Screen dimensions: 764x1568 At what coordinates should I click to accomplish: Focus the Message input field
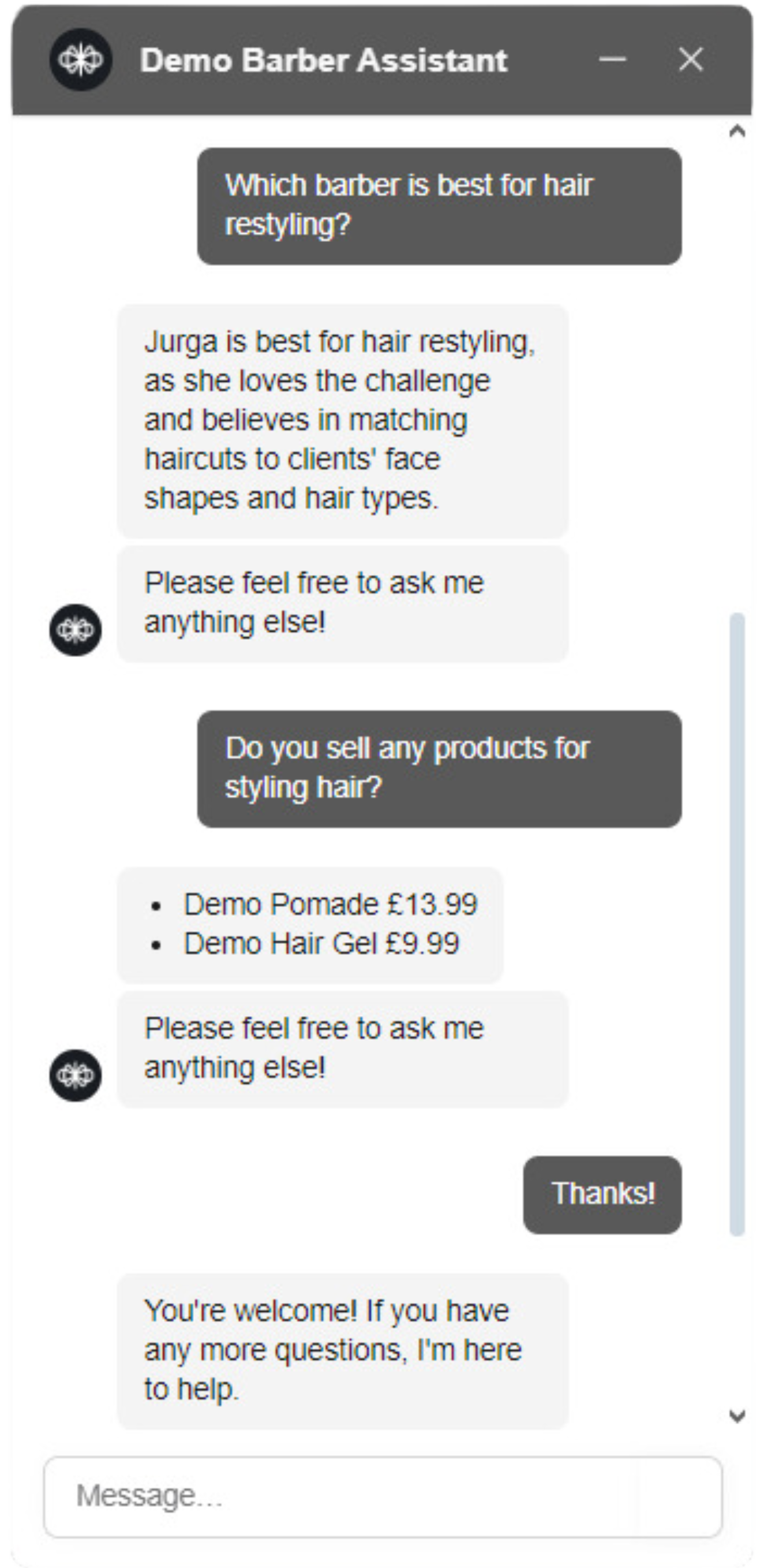pos(383,1497)
